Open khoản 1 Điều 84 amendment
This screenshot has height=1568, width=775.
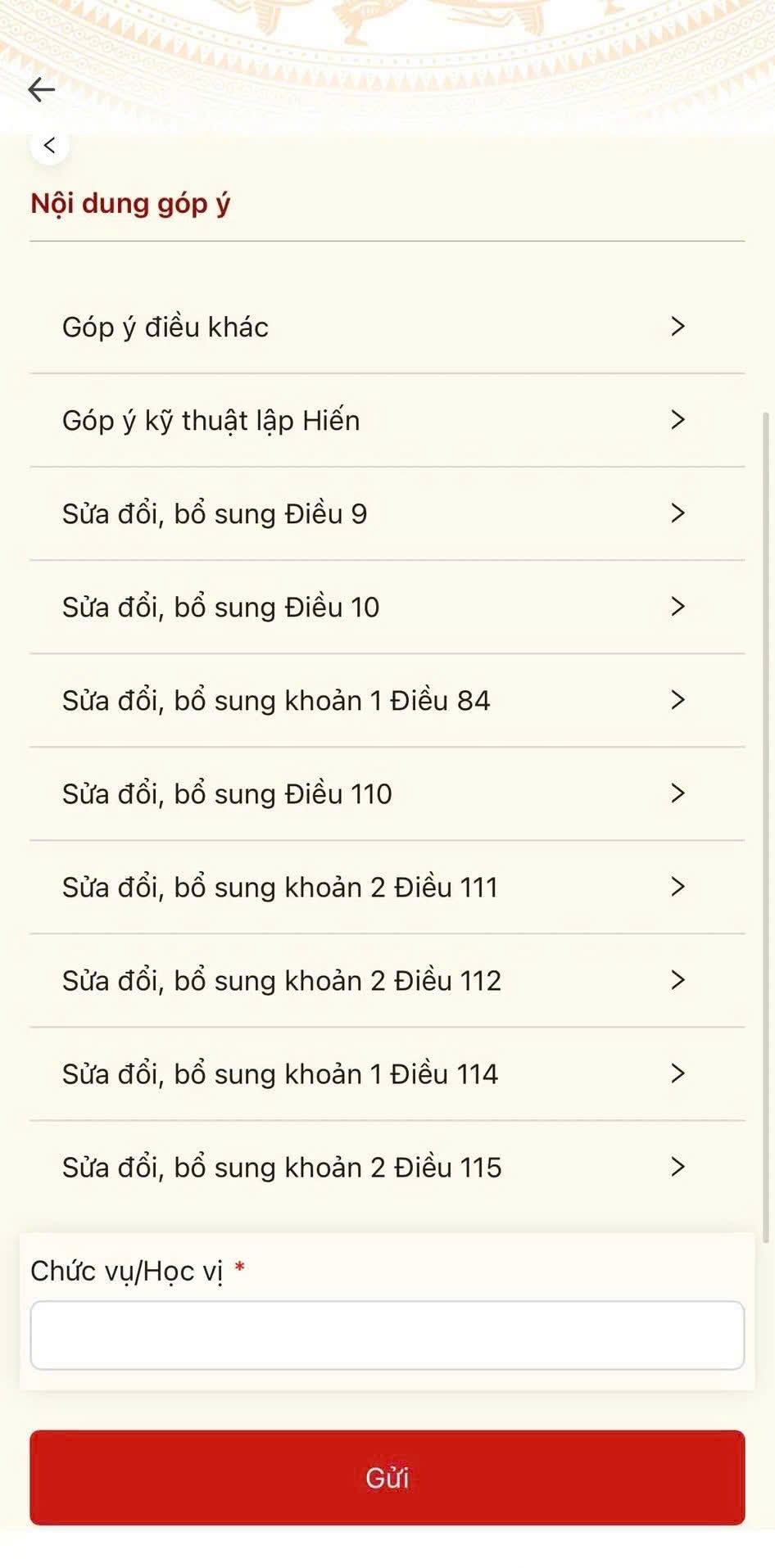387,700
